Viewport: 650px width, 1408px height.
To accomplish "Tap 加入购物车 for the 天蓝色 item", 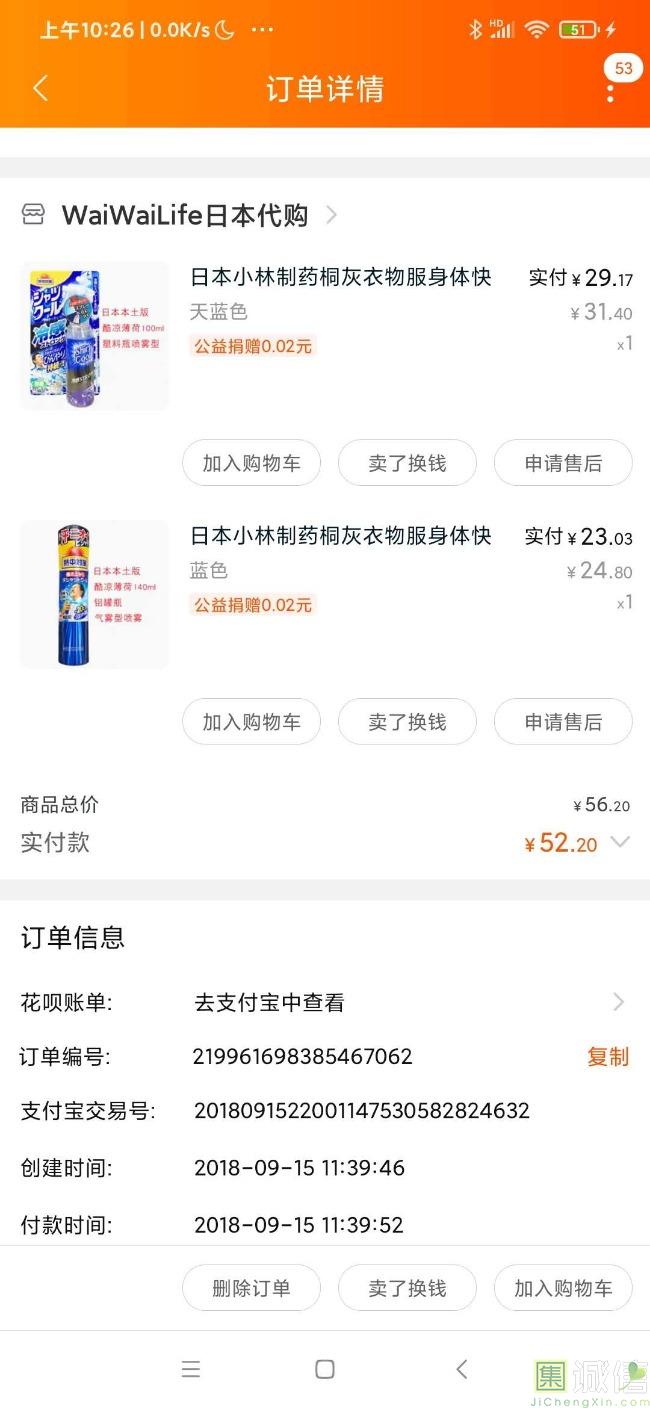I will [251, 463].
